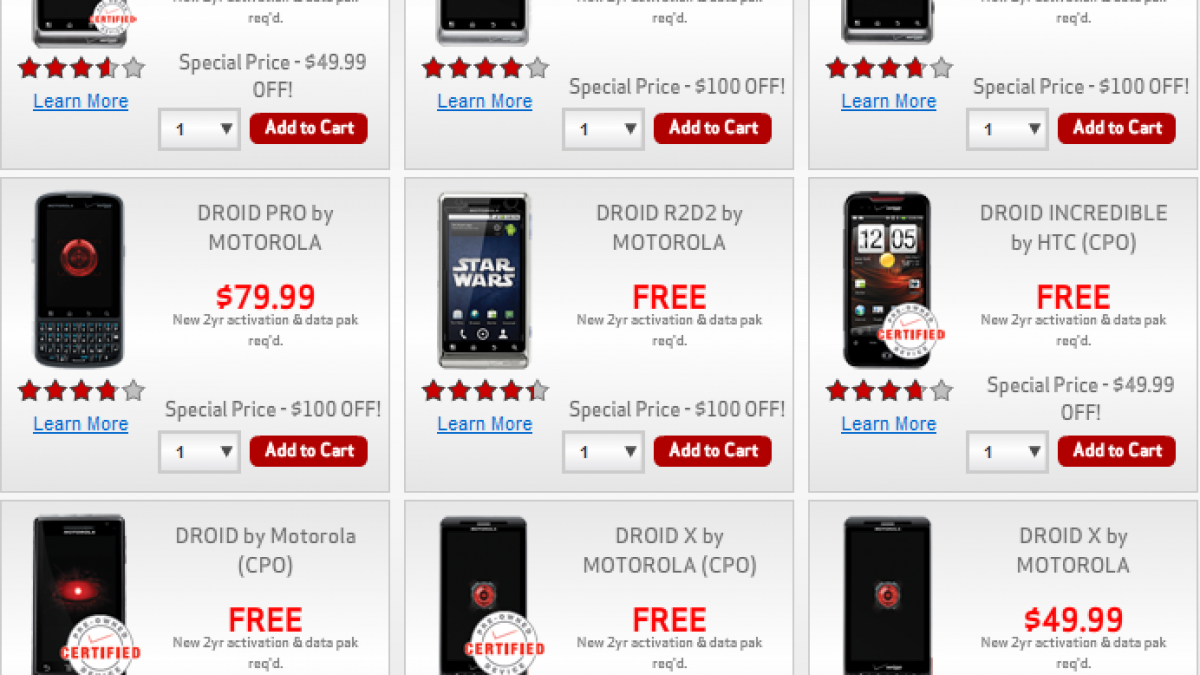Select the DROID INCREDIBLE product image
The width and height of the screenshot is (1200, 675).
pos(888,281)
